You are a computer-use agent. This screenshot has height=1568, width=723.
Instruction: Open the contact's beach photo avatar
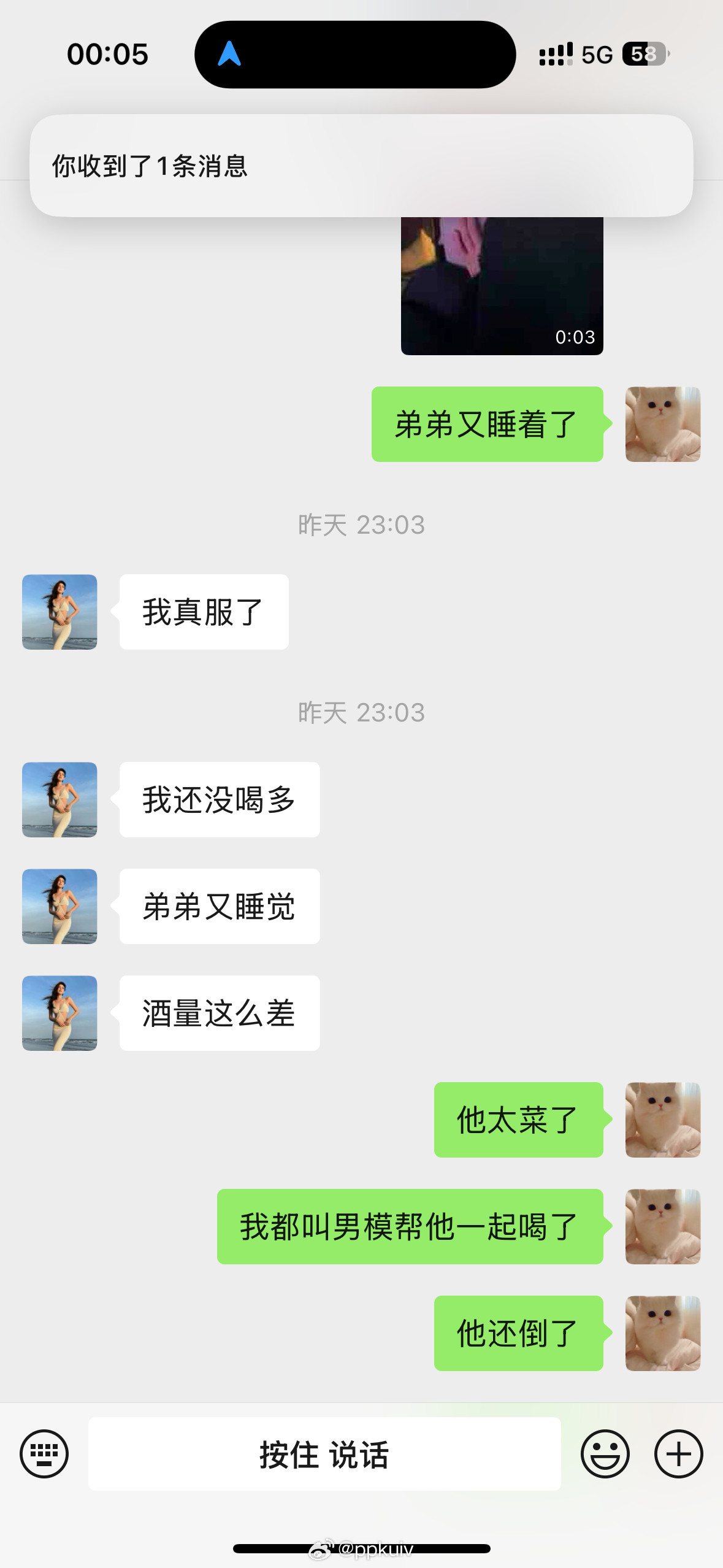pos(59,611)
